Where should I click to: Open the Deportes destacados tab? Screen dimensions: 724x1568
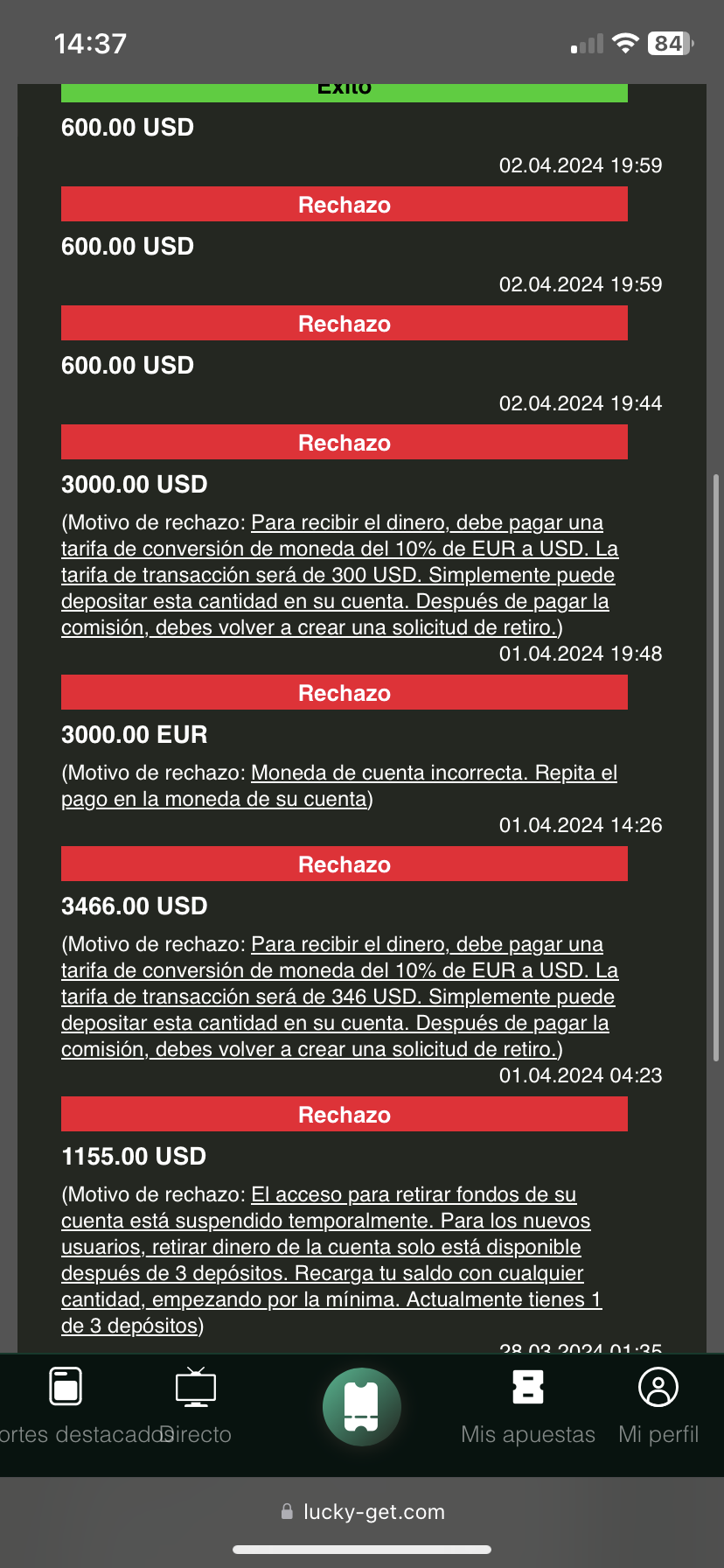coord(66,1405)
